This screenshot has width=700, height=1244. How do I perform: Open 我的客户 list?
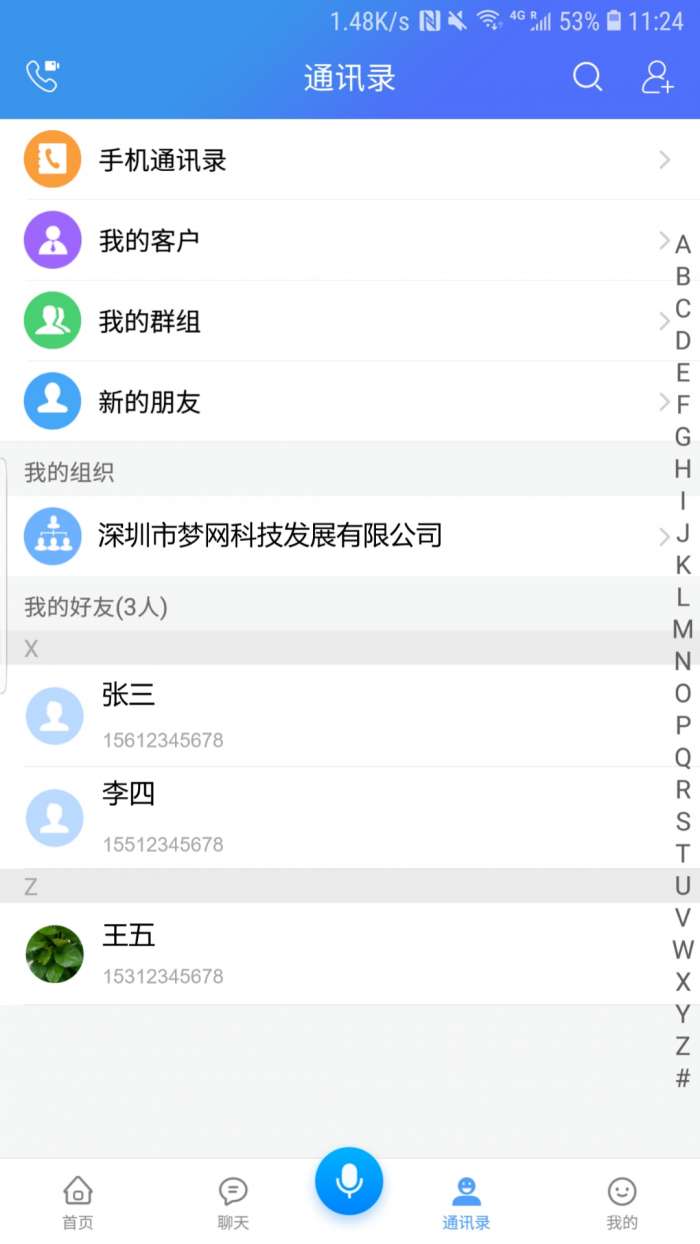(340, 240)
